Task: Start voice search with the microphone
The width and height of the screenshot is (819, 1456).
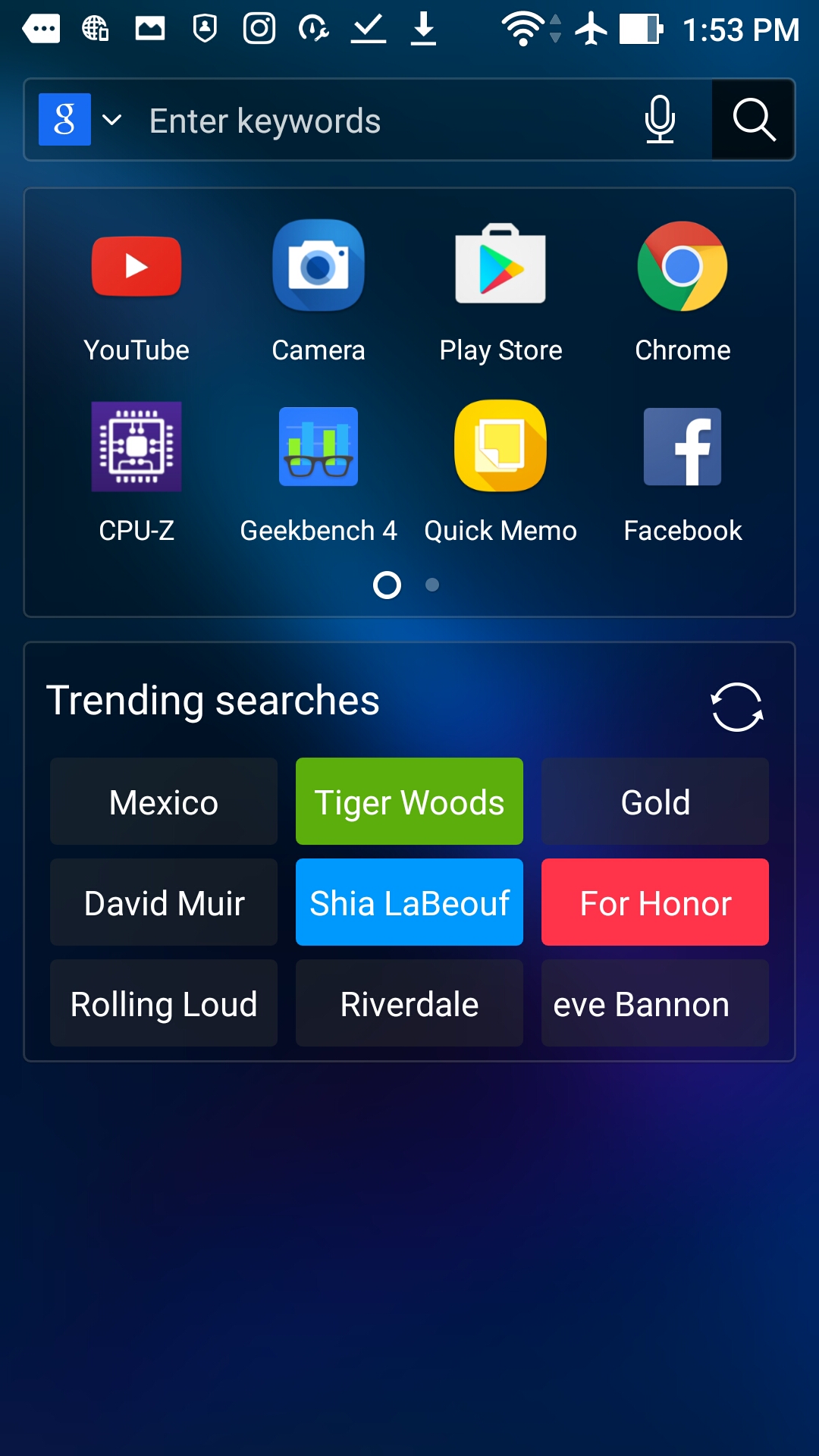Action: pos(660,120)
